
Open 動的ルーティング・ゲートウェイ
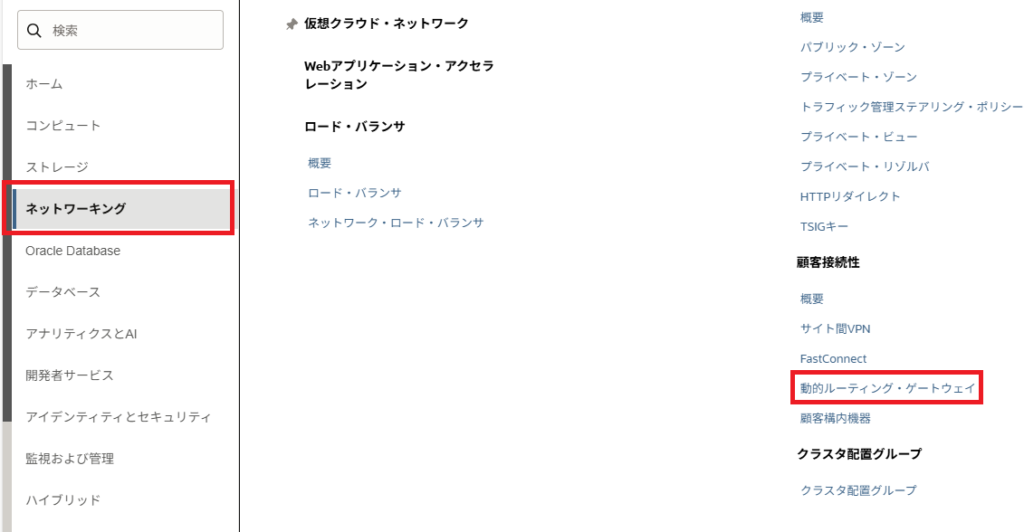tap(887, 388)
